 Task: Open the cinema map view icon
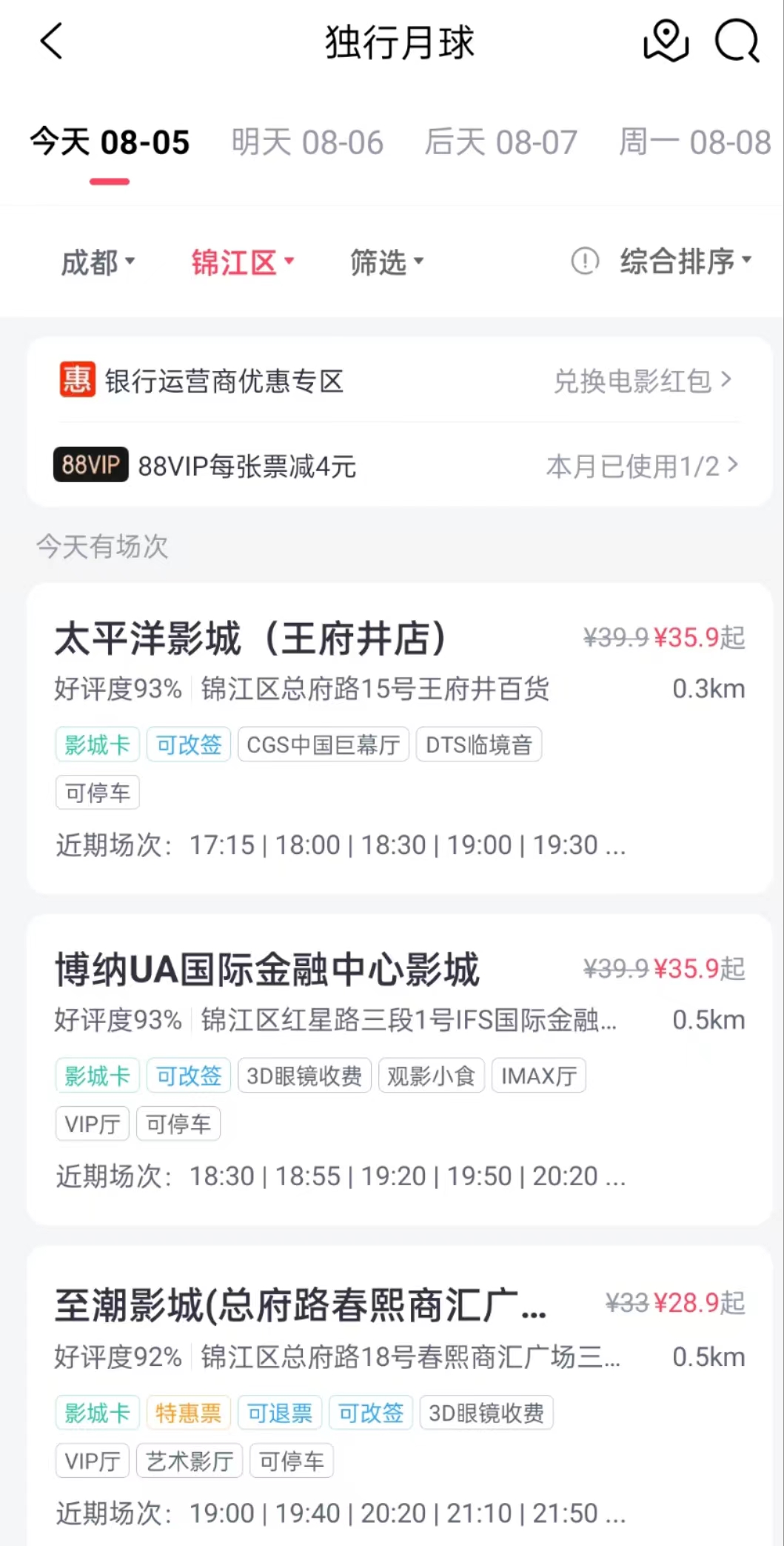pyautogui.click(x=666, y=41)
